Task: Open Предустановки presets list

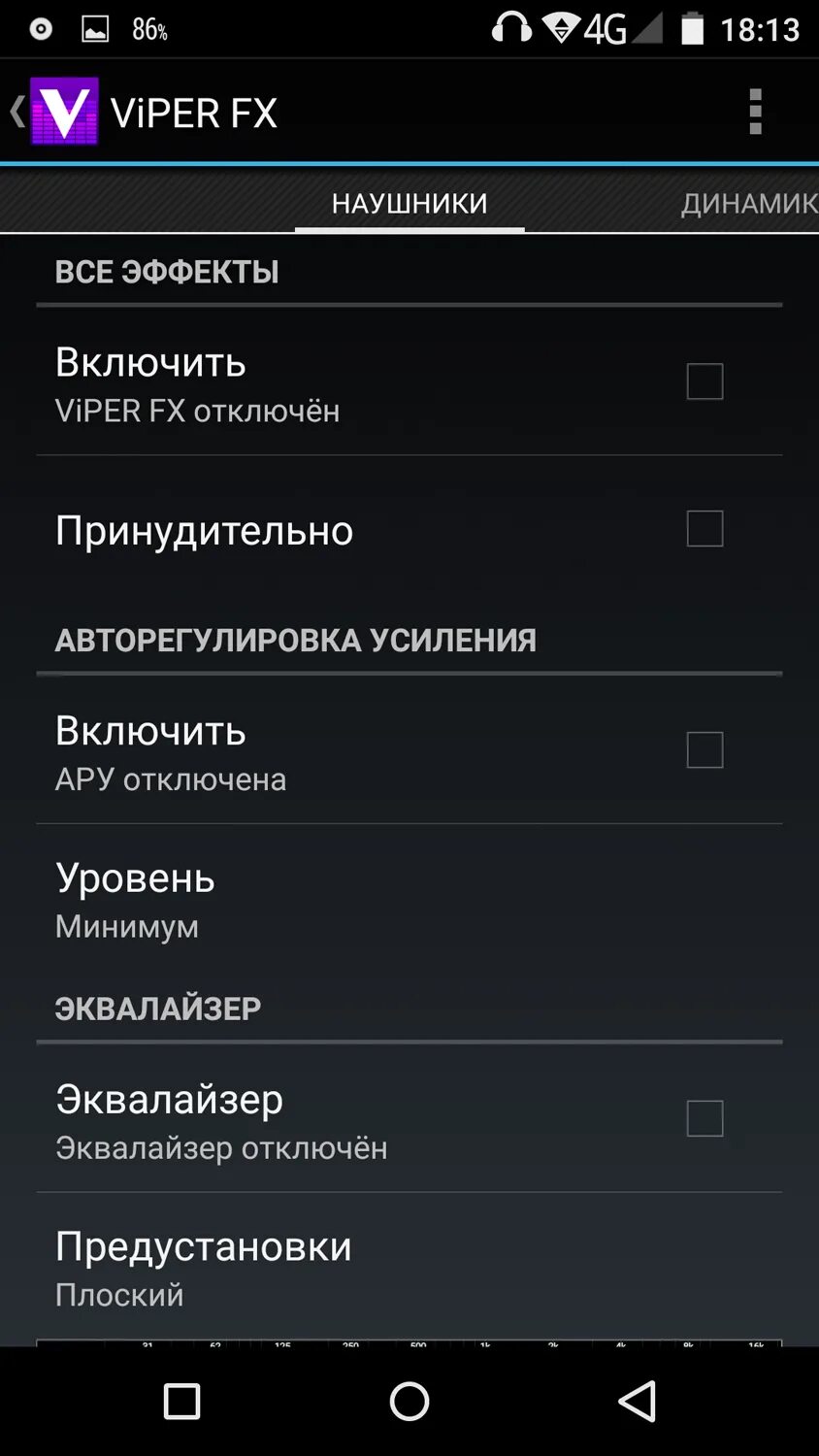Action: (x=409, y=1267)
